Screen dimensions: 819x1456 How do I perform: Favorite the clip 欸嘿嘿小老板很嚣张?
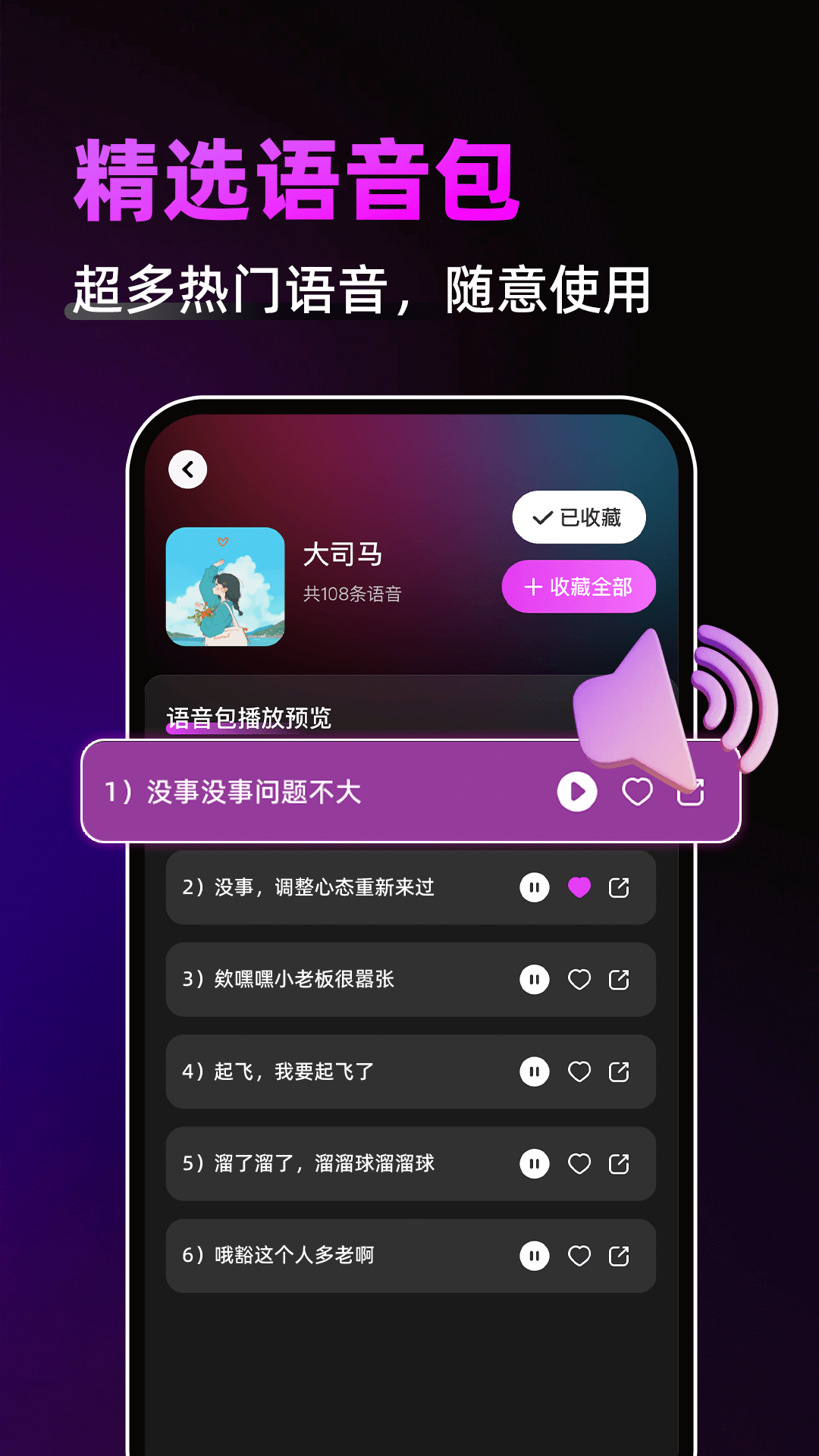point(579,979)
